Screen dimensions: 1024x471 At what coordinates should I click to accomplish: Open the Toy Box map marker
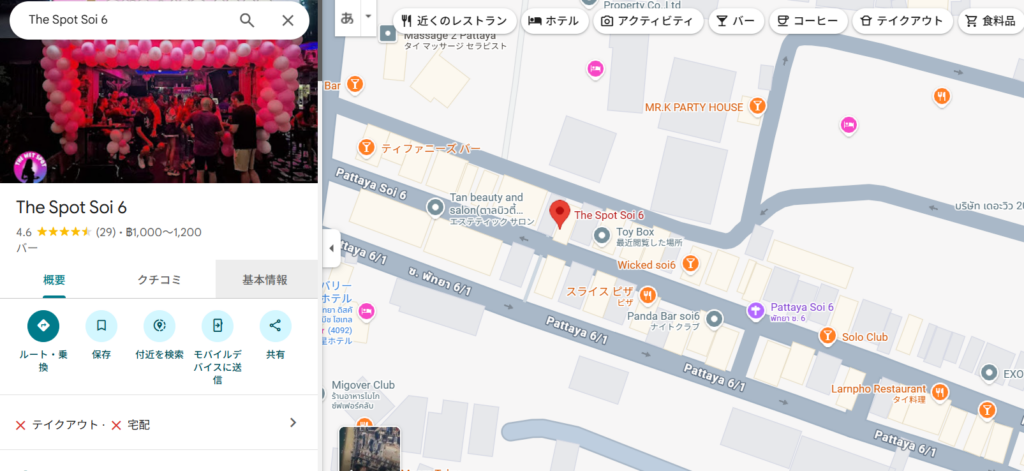pyautogui.click(x=601, y=235)
